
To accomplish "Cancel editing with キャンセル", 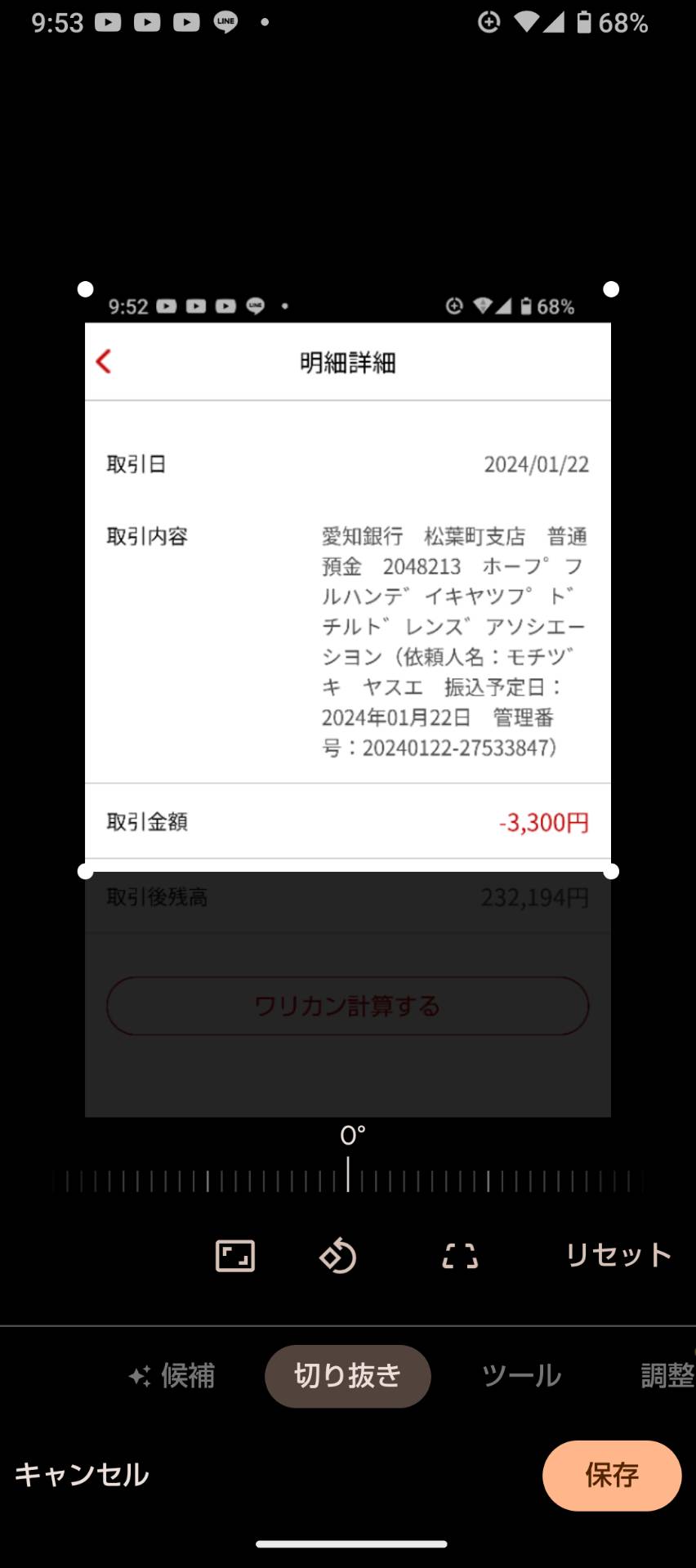I will (82, 1475).
